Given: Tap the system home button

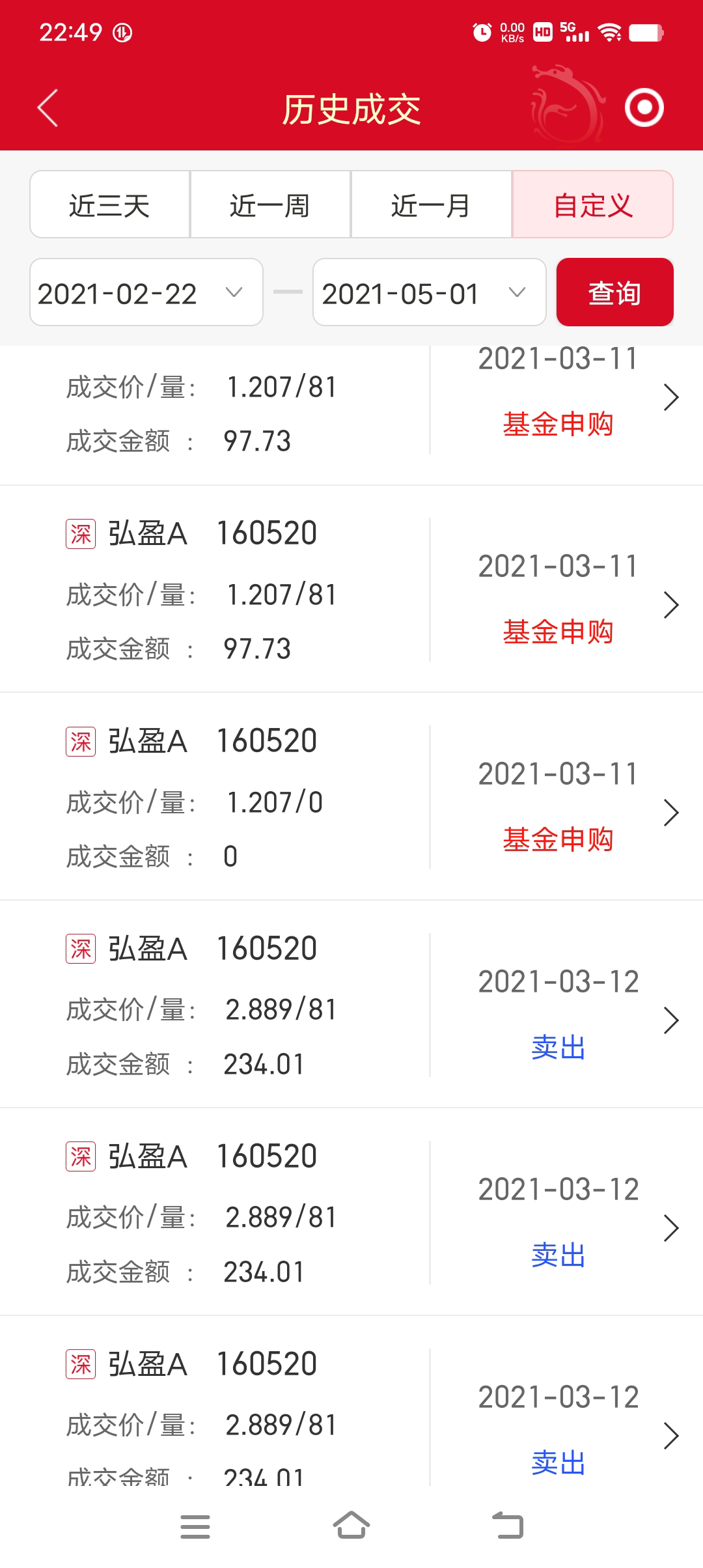Looking at the screenshot, I should (x=351, y=1526).
